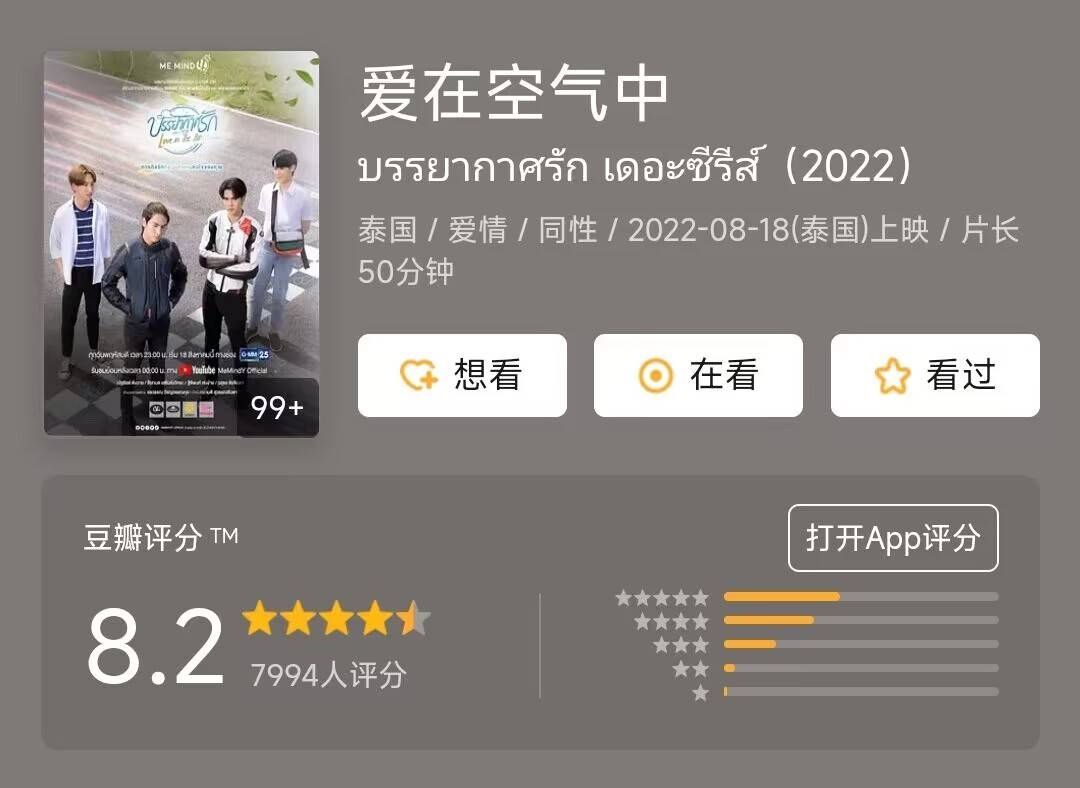Open the poster photo gallery
1080x788 pixels.
181,243
